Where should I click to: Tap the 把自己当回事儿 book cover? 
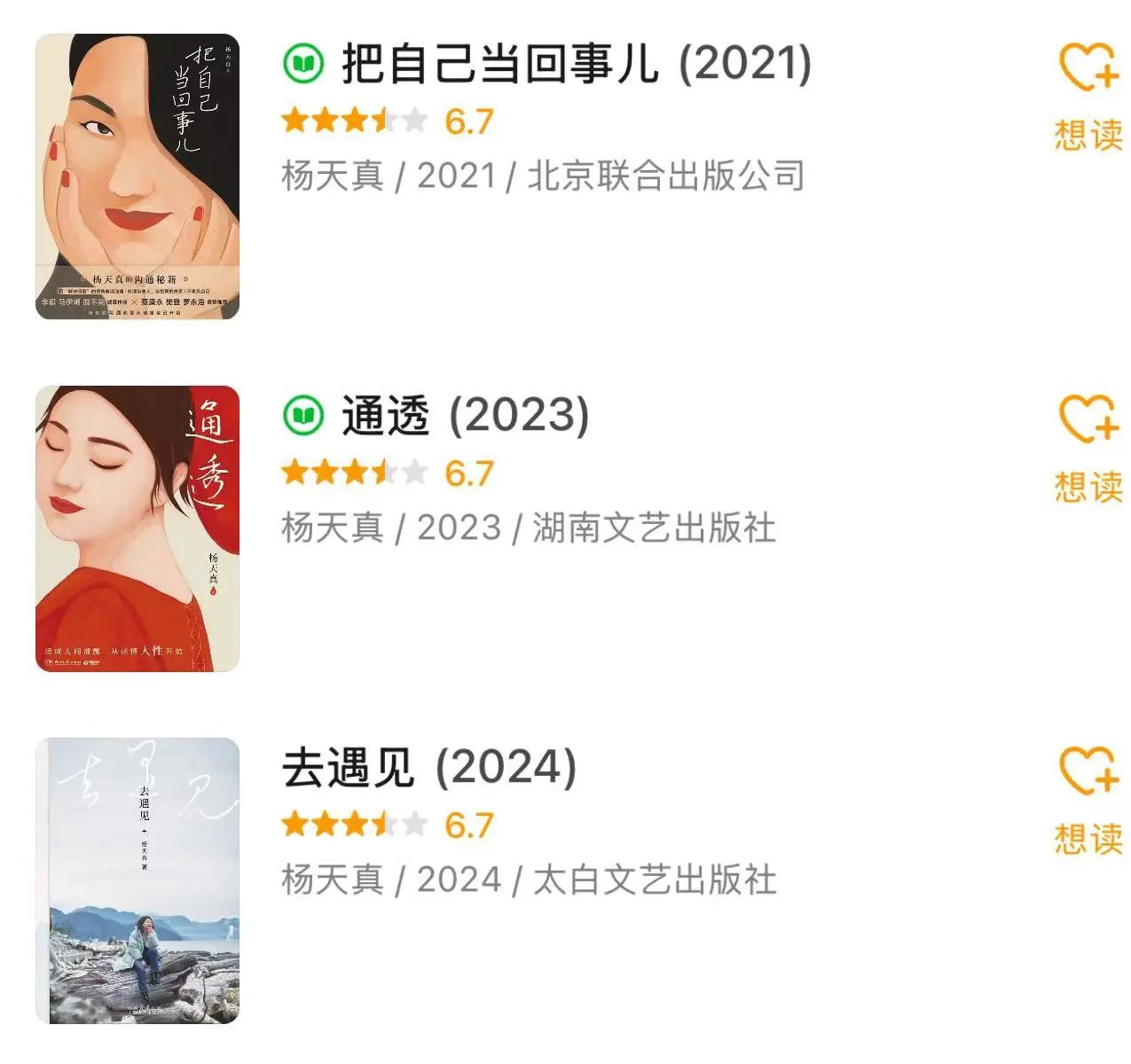pyautogui.click(x=137, y=176)
